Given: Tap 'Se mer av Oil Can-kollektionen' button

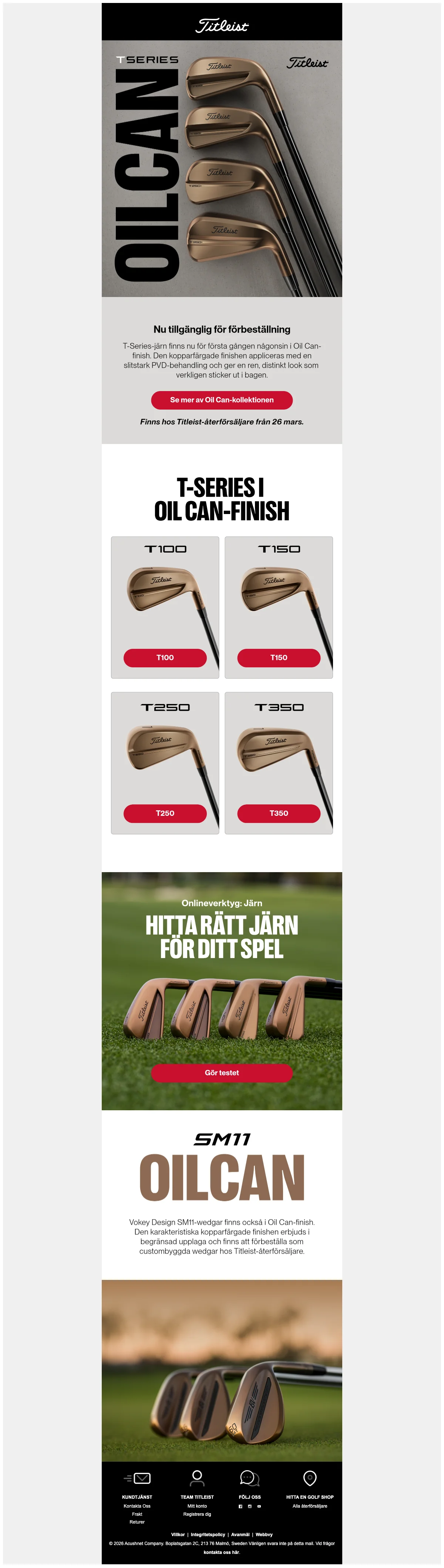Looking at the screenshot, I should tap(221, 400).
